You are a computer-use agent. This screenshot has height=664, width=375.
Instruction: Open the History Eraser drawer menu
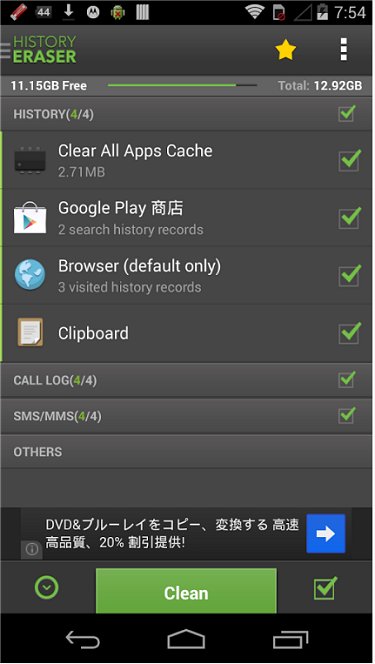[38, 50]
